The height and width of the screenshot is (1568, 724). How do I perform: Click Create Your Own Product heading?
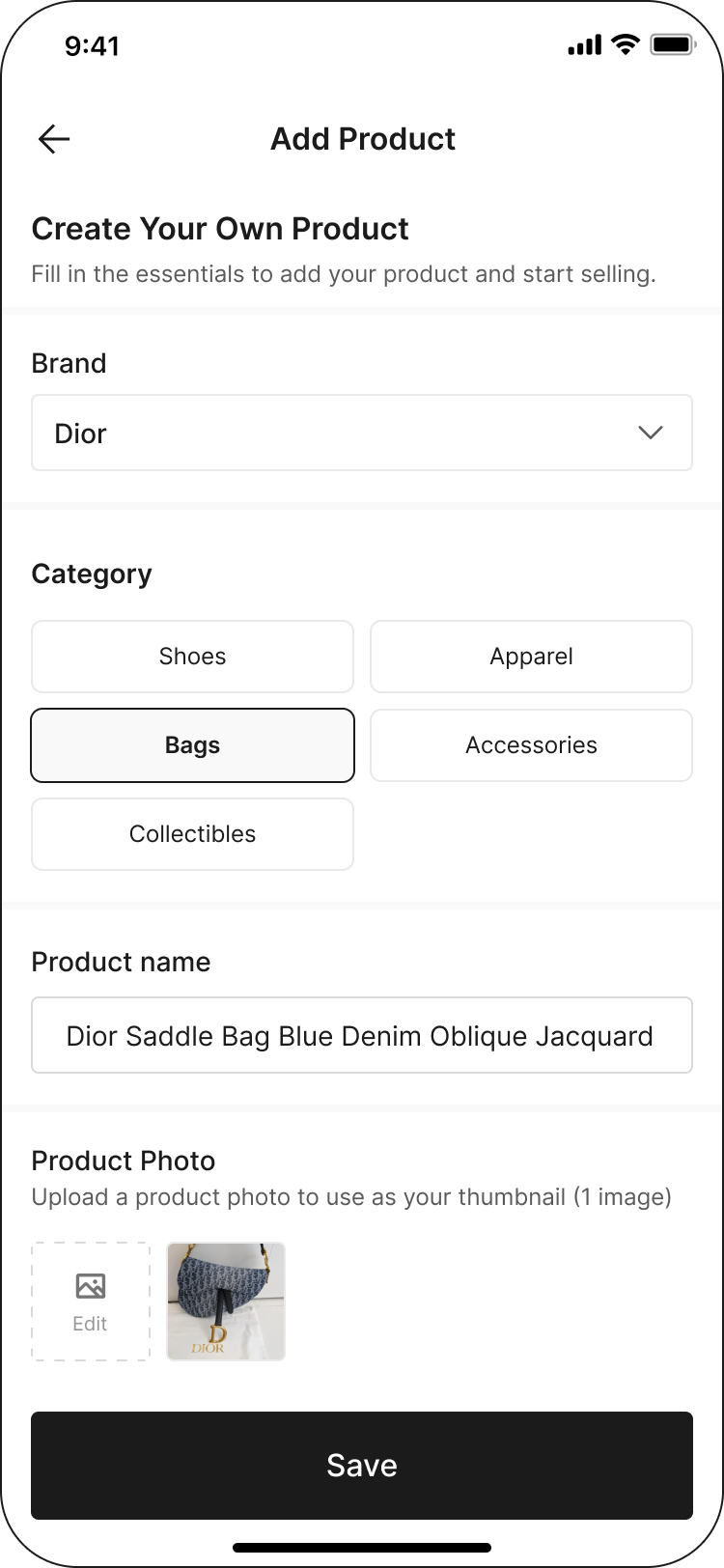coord(220,229)
